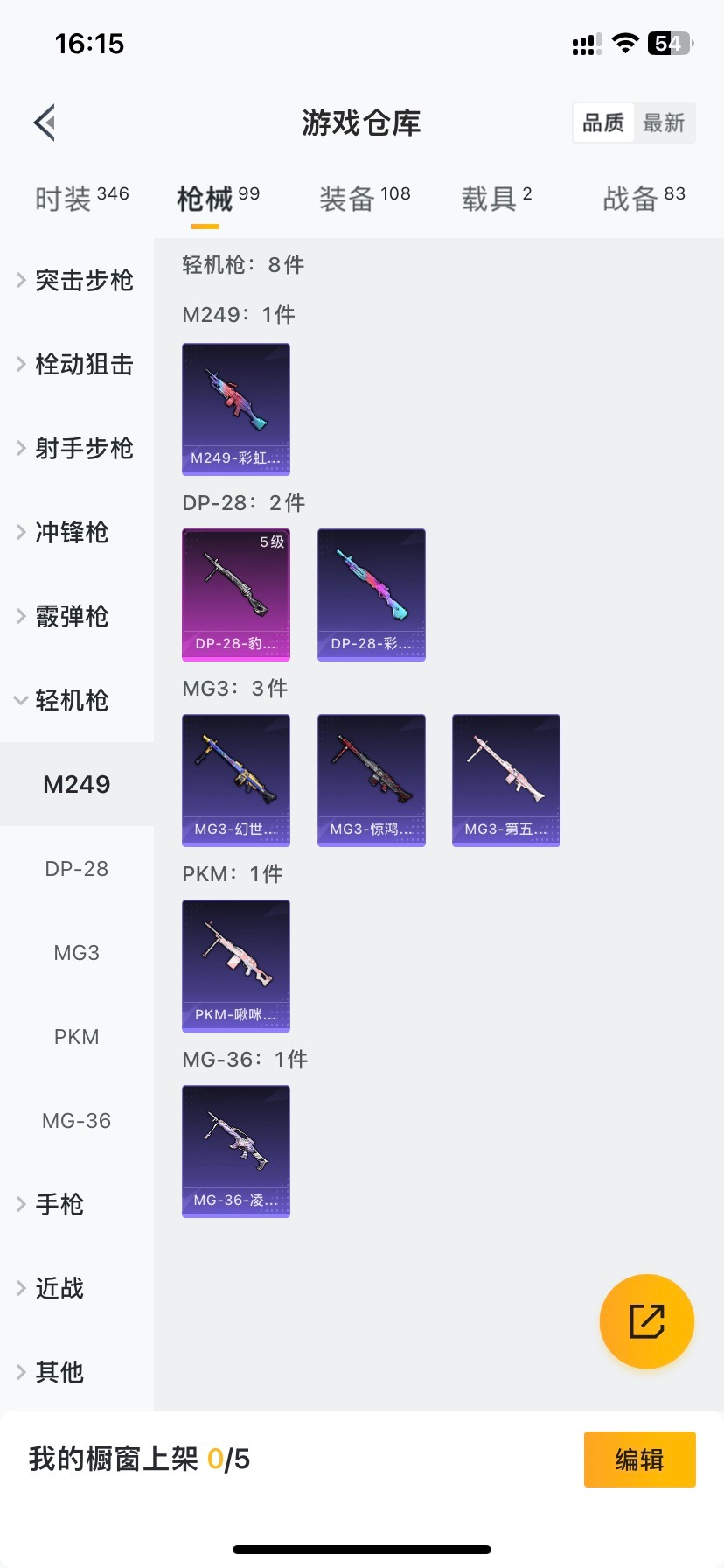724x1568 pixels.
Task: Go back using the top-left arrow
Action: tap(45, 122)
